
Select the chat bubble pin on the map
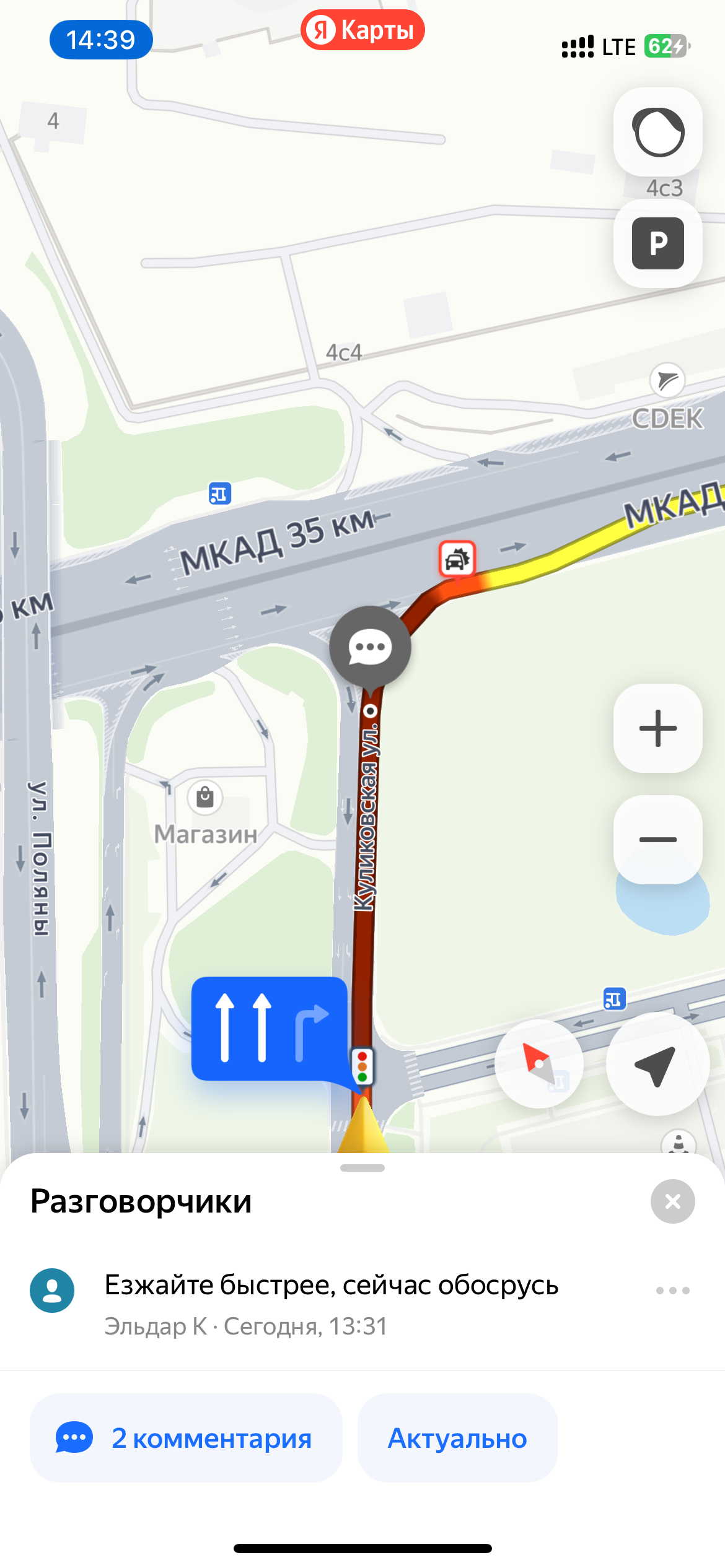point(370,647)
